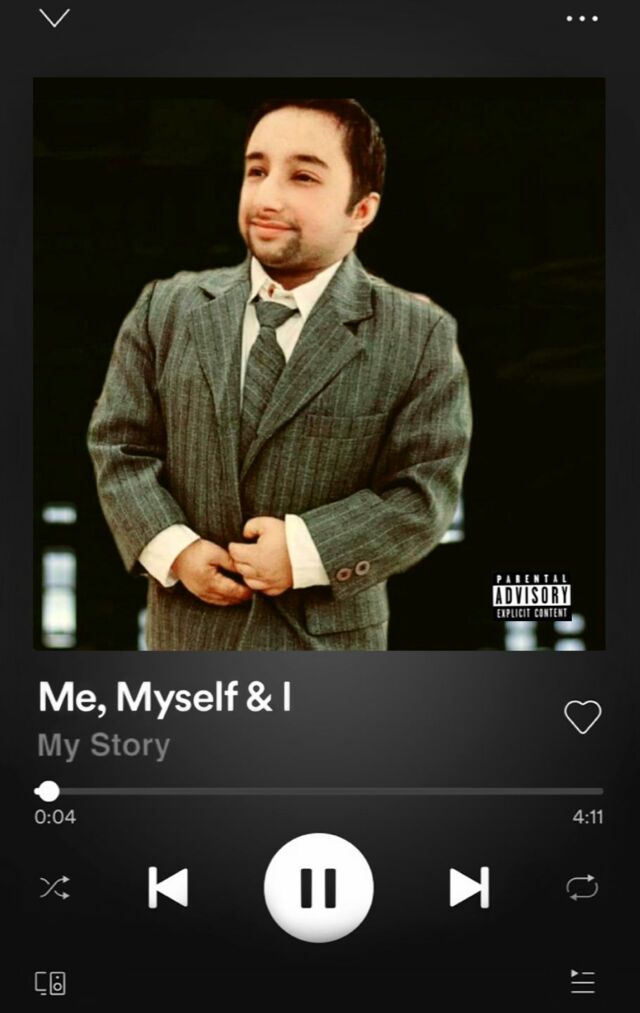The image size is (640, 1013).
Task: Open the play queue
Action: [x=582, y=982]
